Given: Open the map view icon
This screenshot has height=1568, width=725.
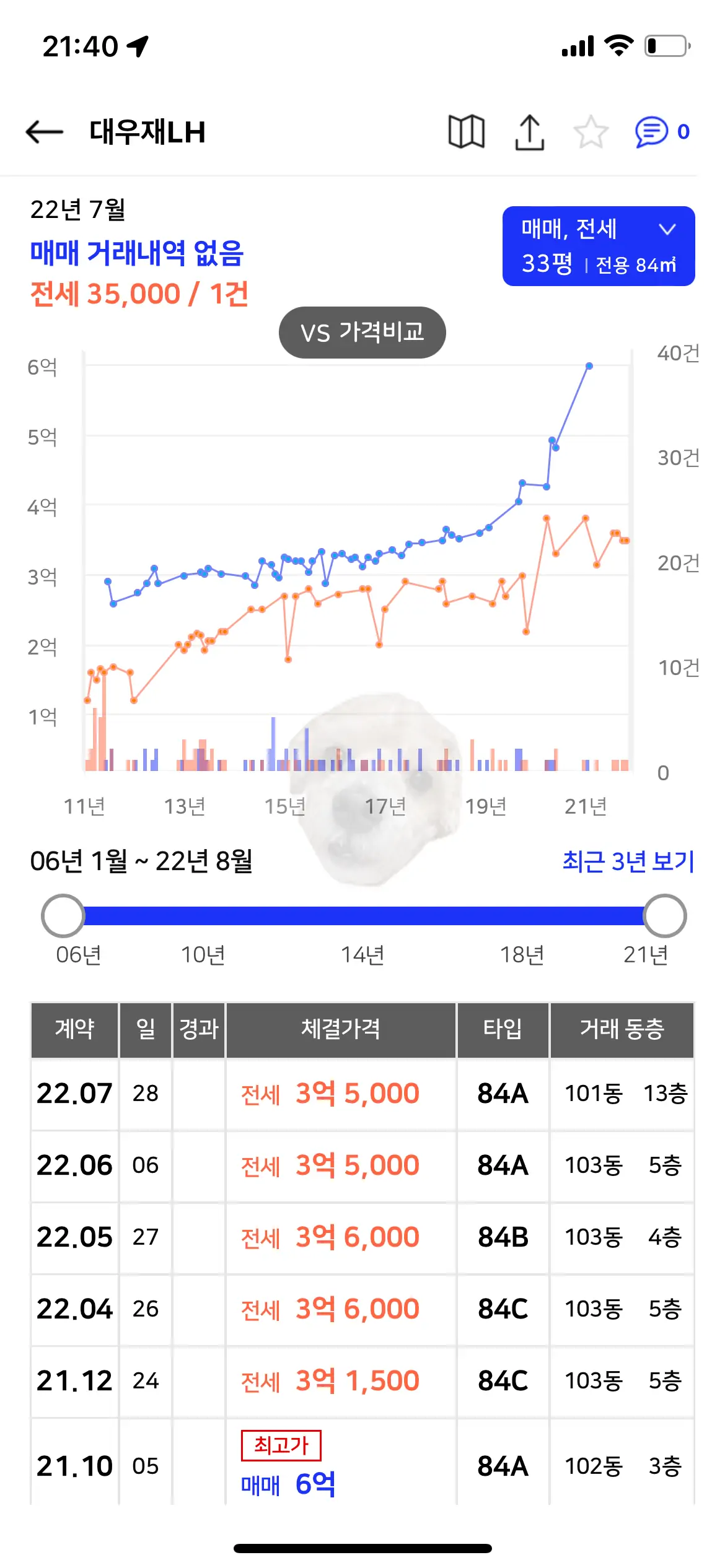Looking at the screenshot, I should tap(467, 132).
